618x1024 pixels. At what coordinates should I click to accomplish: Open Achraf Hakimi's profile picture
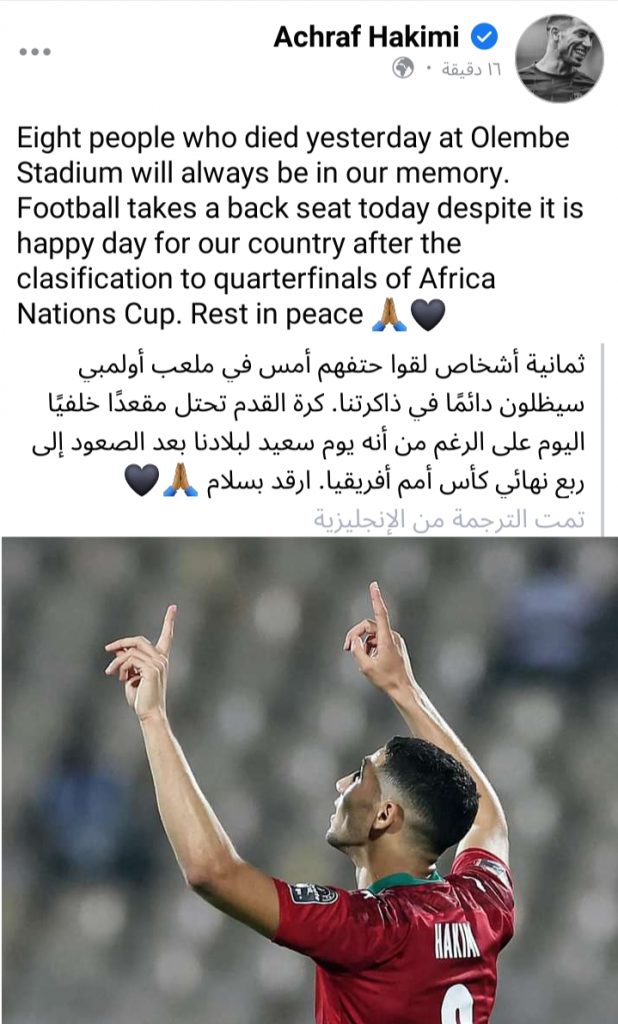click(x=560, y=58)
